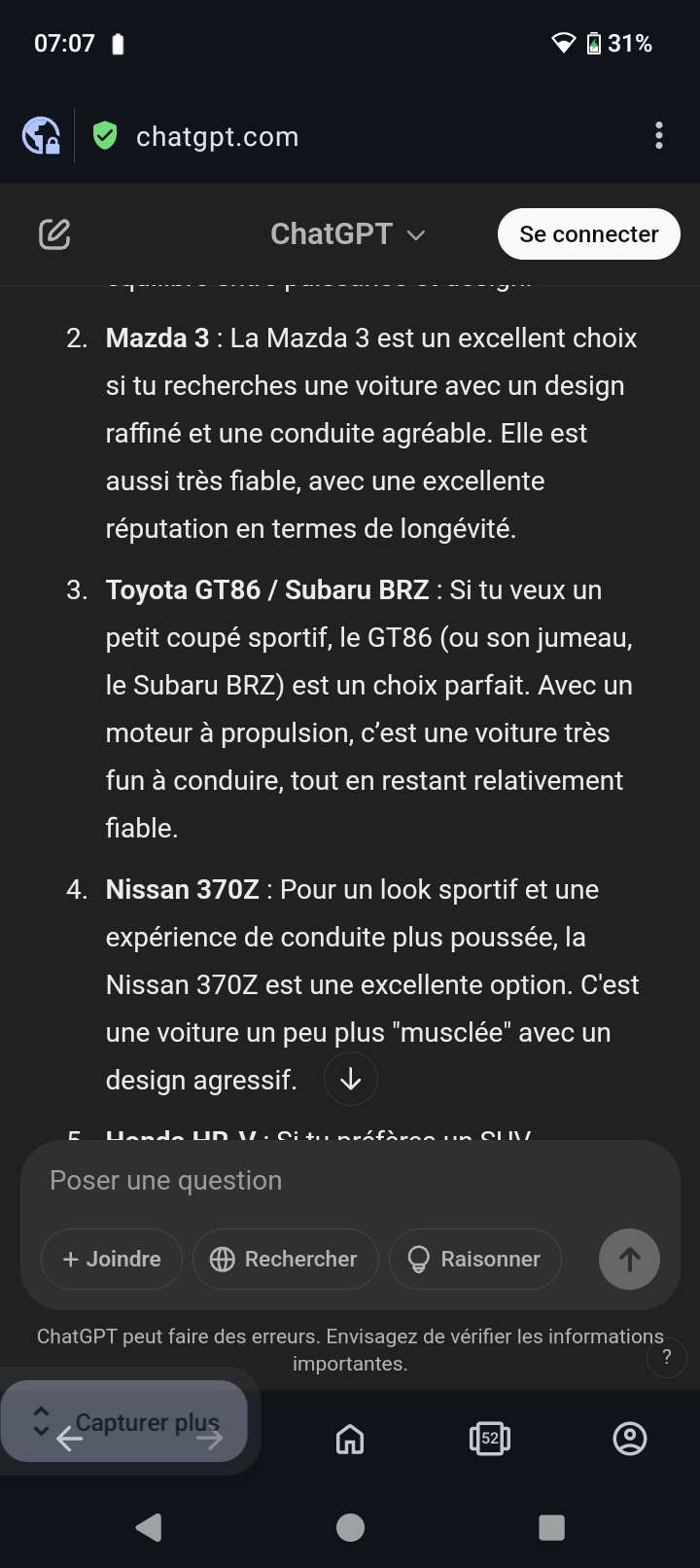
Task: Tap the chatgpt.com address bar
Action: pos(217,136)
